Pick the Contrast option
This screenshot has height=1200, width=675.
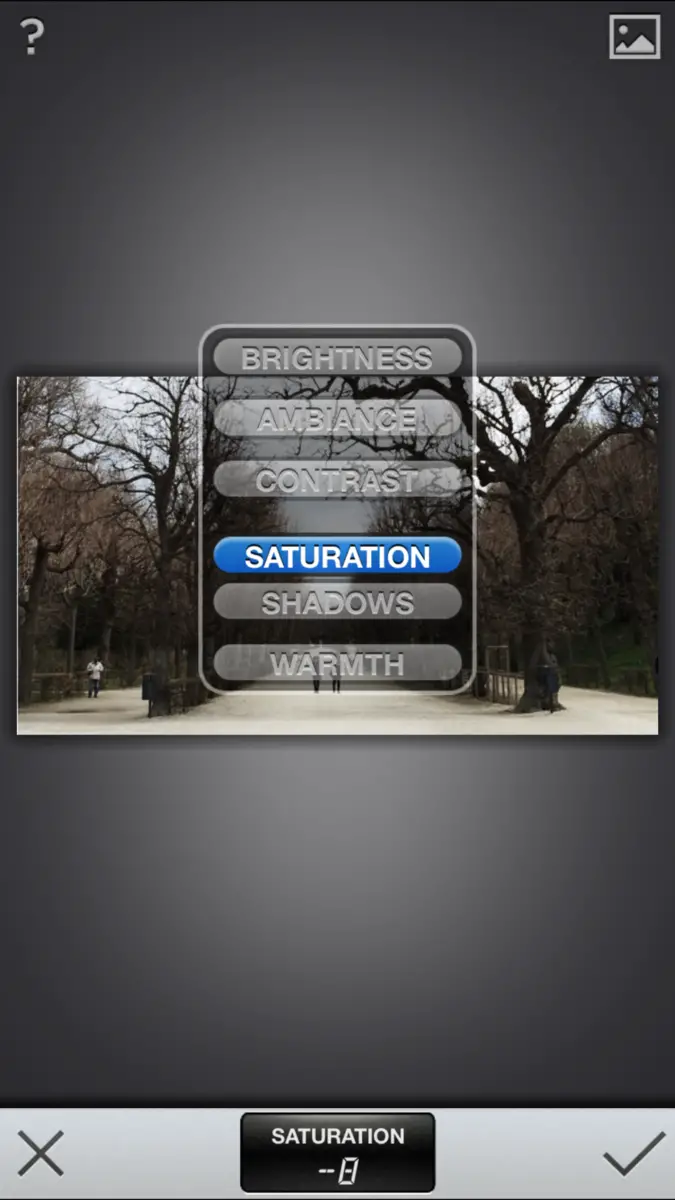tap(337, 480)
